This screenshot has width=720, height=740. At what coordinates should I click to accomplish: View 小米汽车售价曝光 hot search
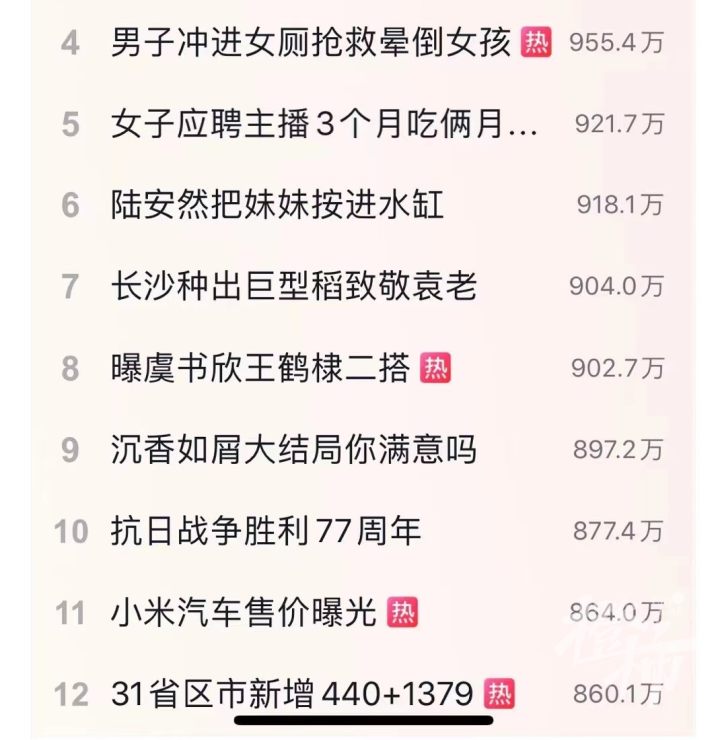[x=244, y=612]
